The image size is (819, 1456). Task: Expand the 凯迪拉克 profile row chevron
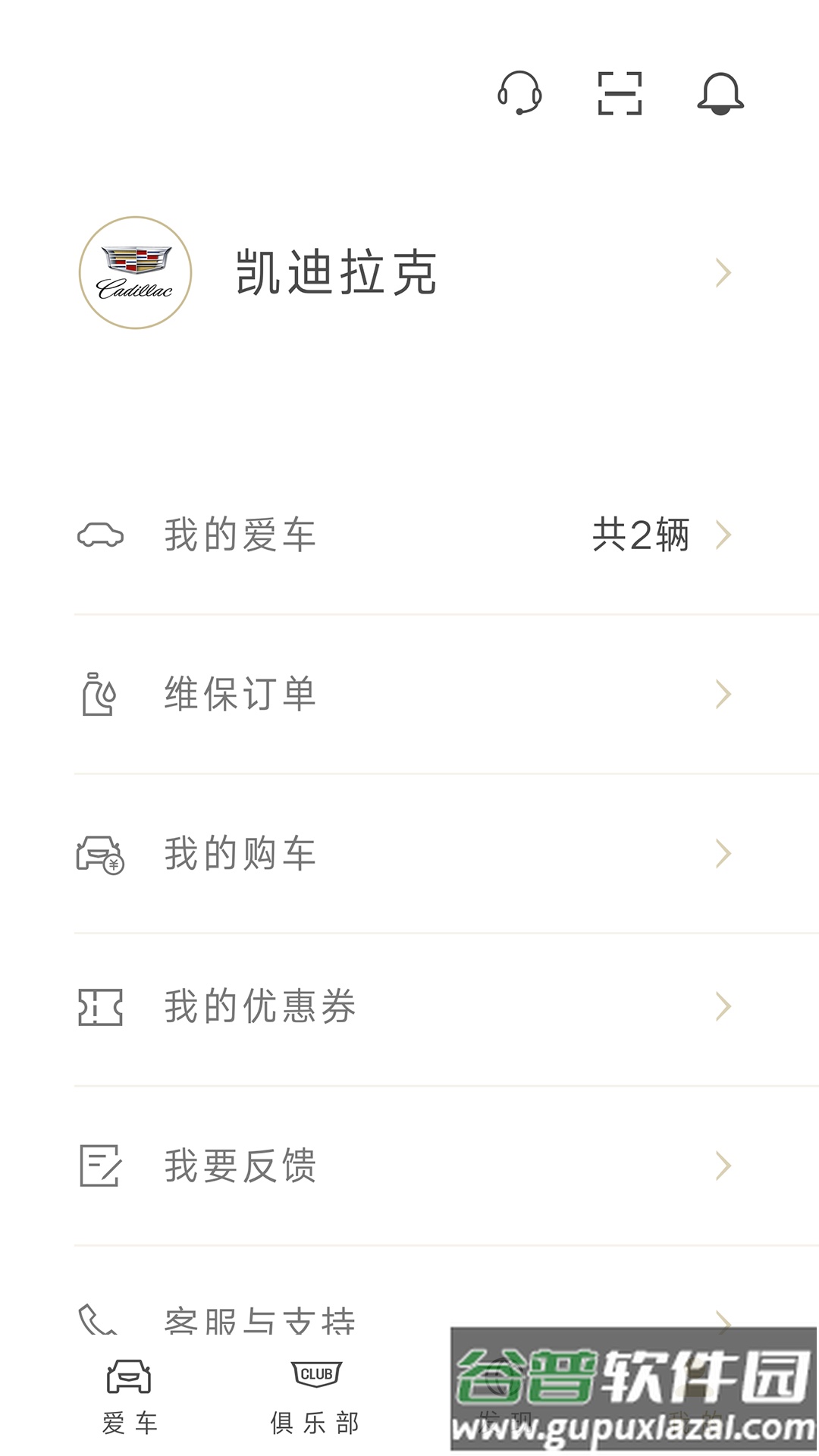coord(722,271)
